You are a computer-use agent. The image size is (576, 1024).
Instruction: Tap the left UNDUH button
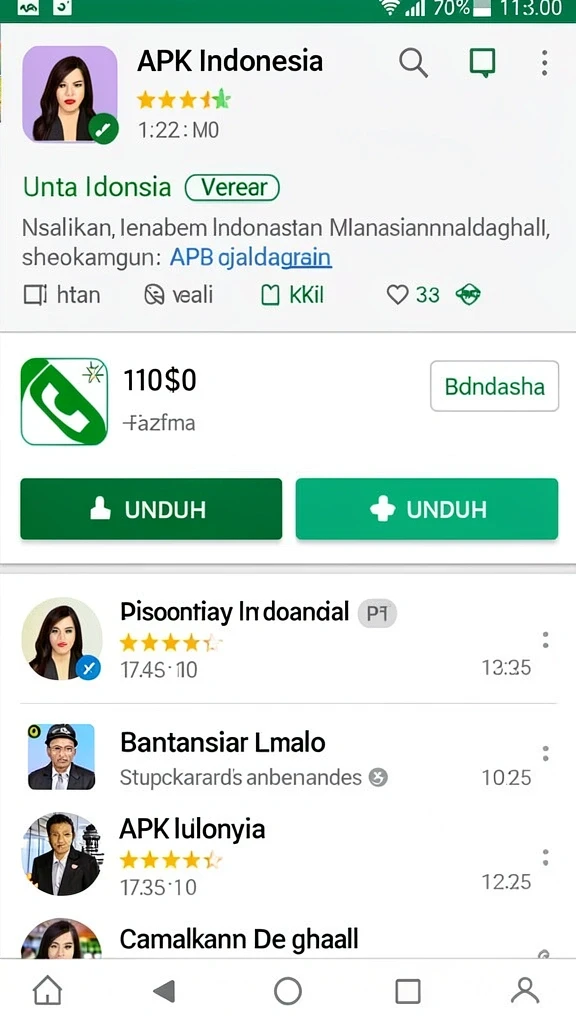pyautogui.click(x=151, y=509)
